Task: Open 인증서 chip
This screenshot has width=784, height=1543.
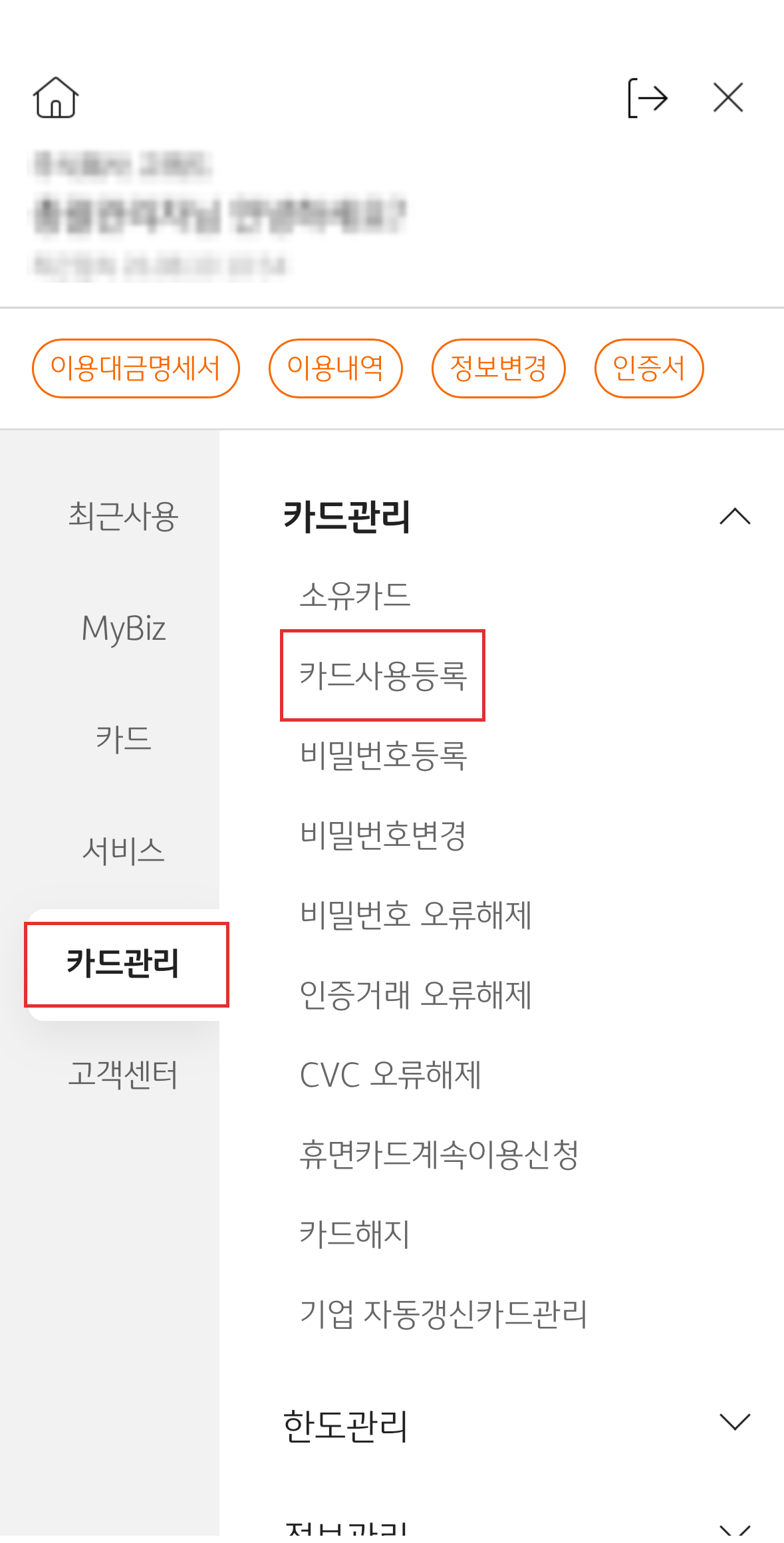Action: coord(649,368)
